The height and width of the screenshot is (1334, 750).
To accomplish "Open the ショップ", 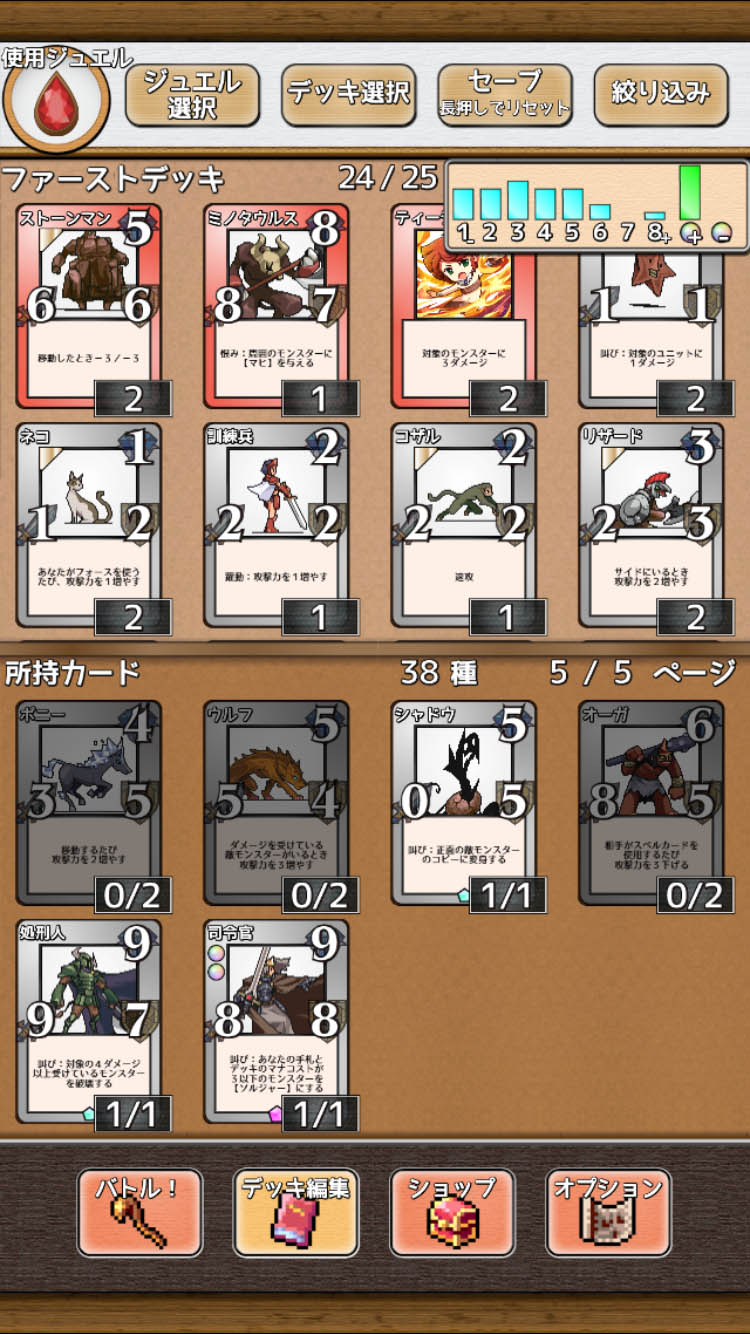I will [452, 1212].
